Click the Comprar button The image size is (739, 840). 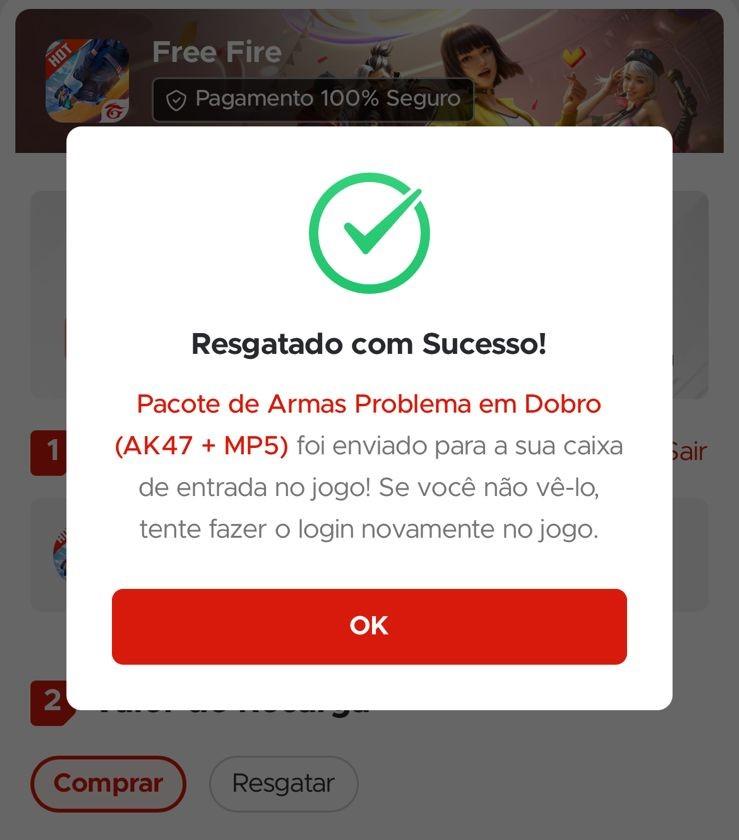(107, 784)
